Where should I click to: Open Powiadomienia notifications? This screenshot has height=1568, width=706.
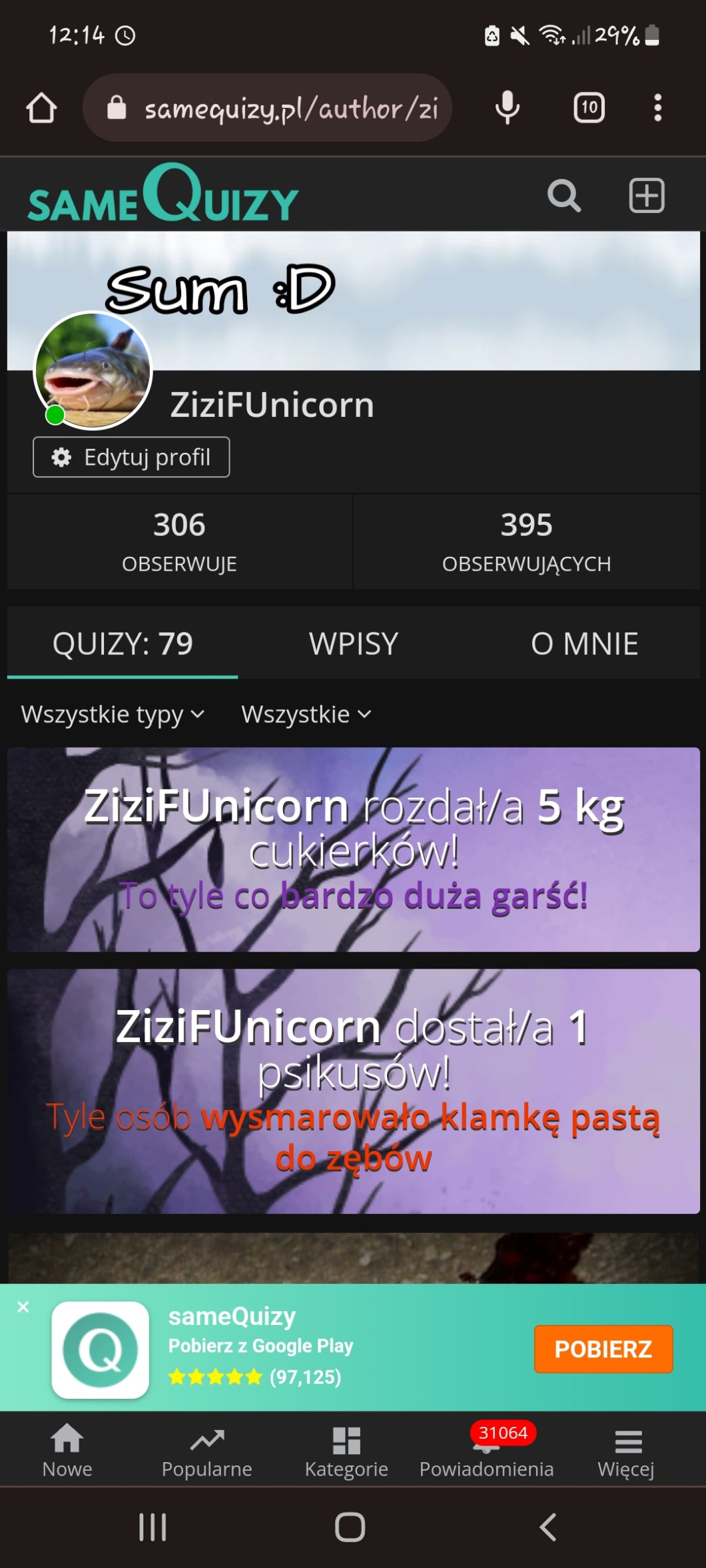point(486,1449)
